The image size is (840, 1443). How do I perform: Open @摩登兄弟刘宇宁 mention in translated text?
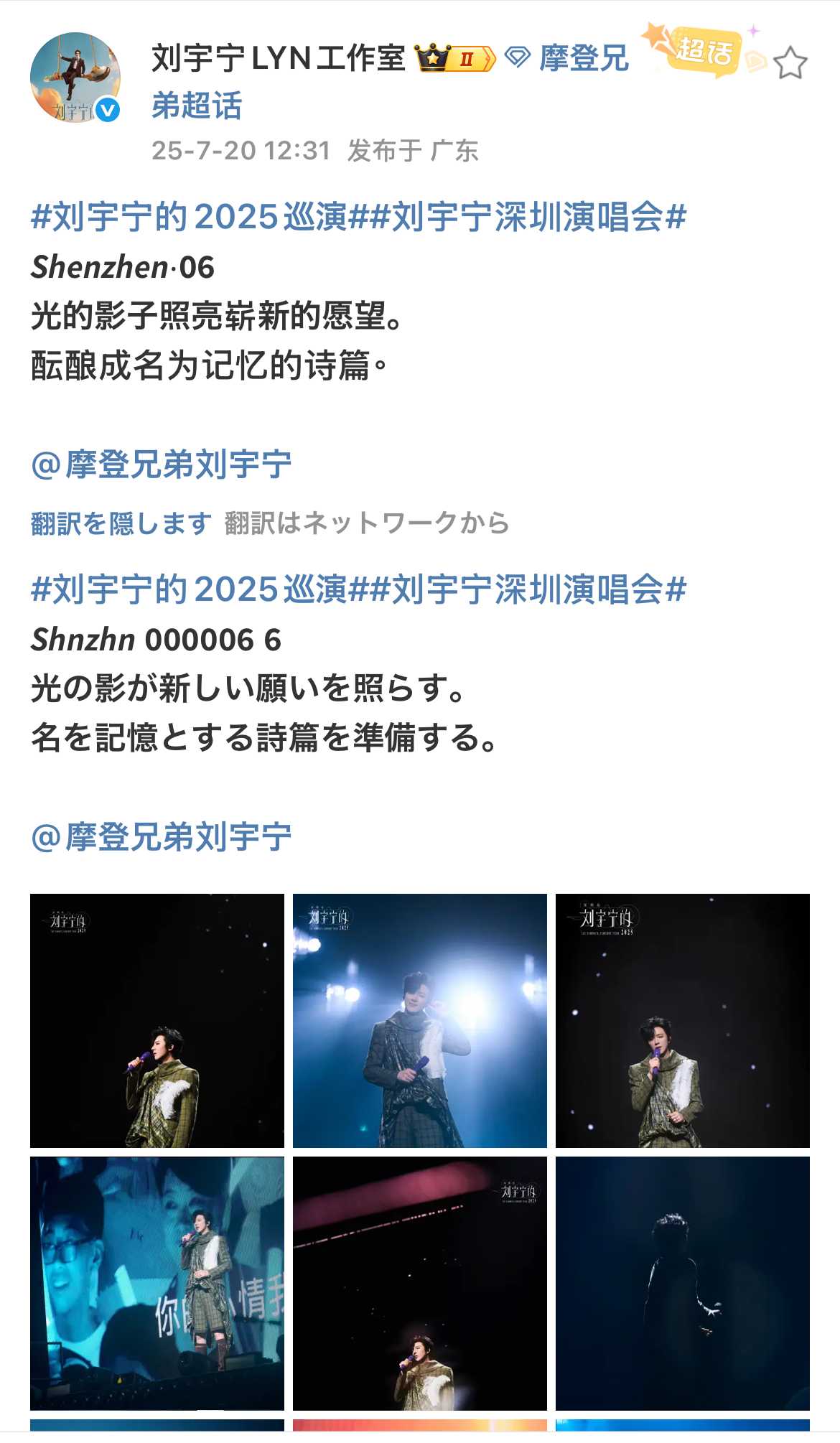pyautogui.click(x=162, y=837)
